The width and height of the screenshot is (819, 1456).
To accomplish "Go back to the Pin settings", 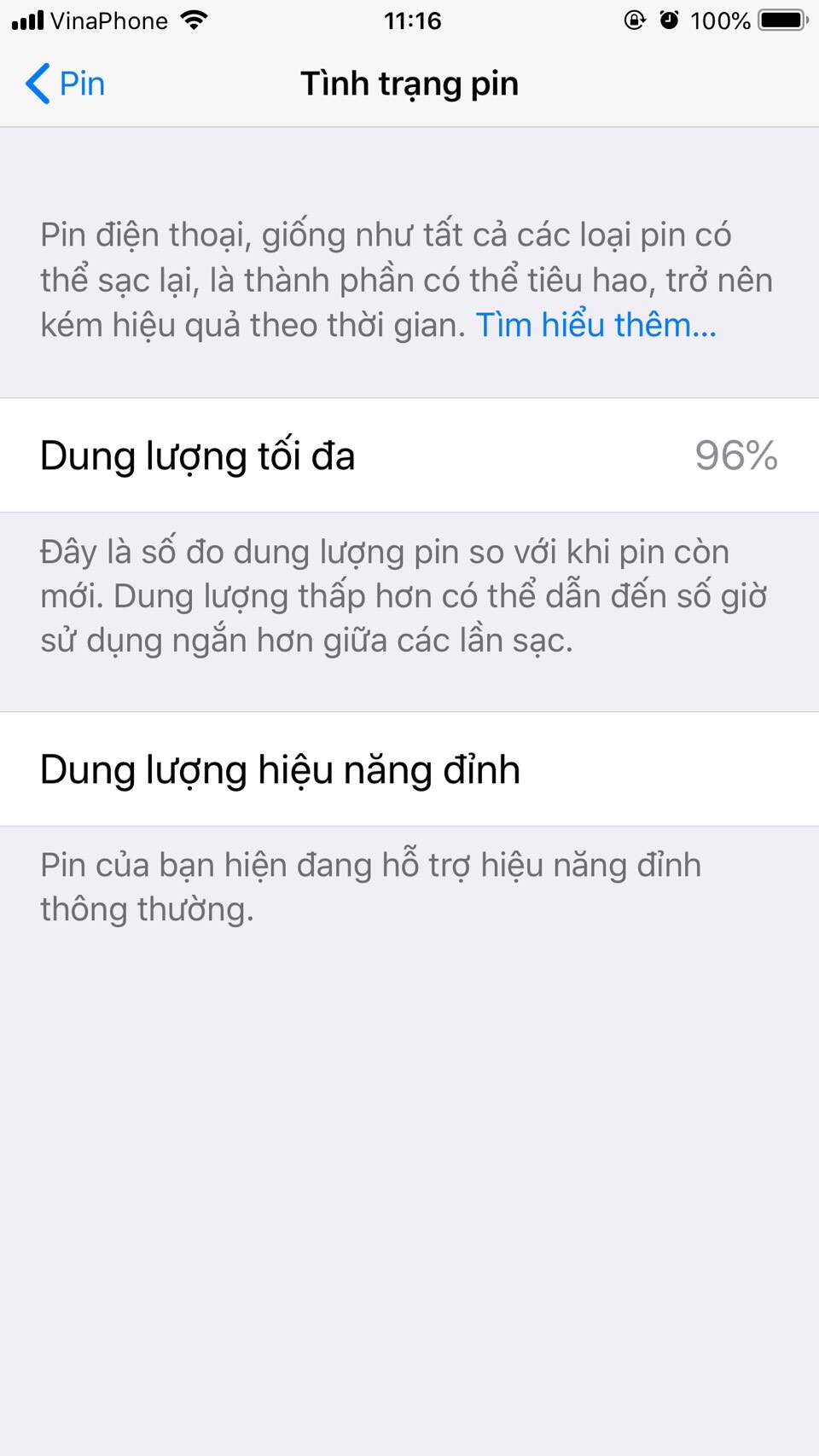I will click(66, 84).
